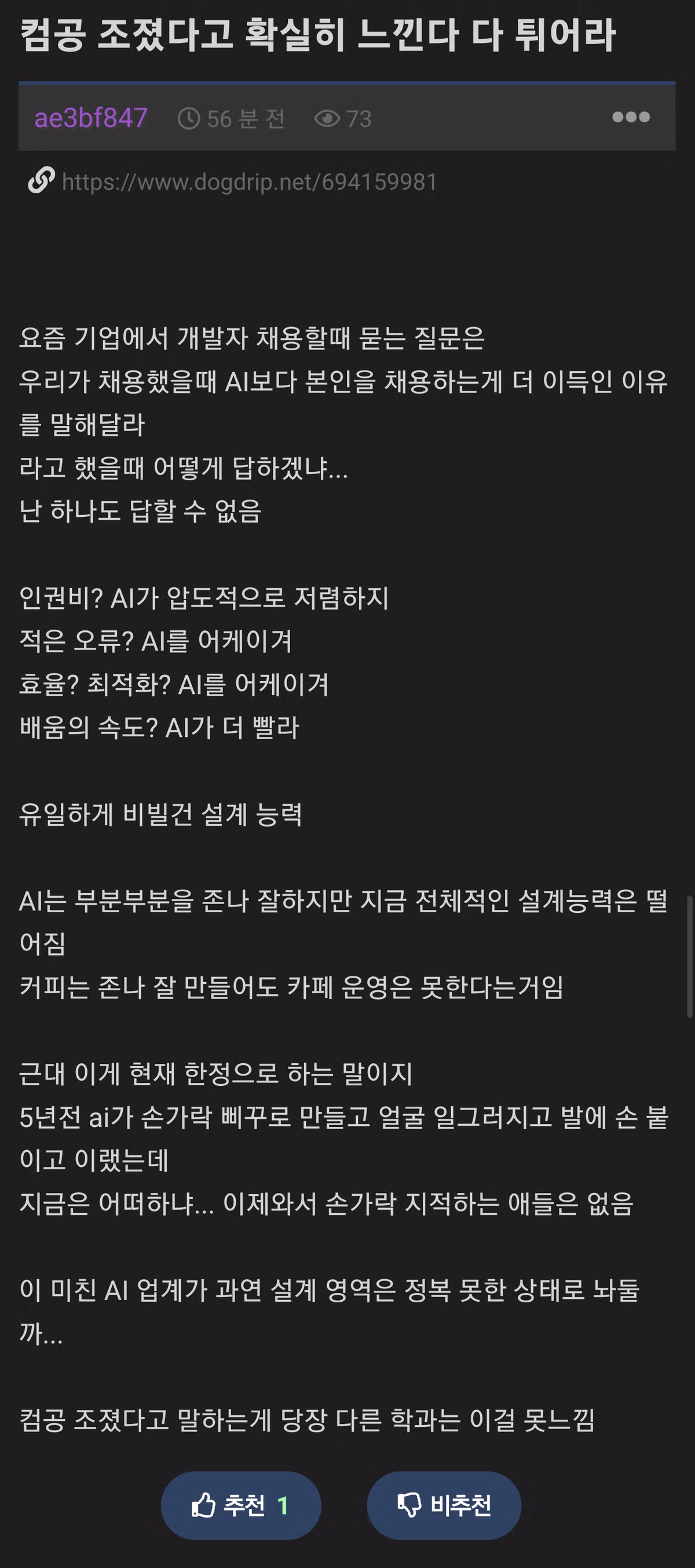The width and height of the screenshot is (695, 1568).
Task: Downvote the post with 비추천
Action: (x=444, y=1505)
